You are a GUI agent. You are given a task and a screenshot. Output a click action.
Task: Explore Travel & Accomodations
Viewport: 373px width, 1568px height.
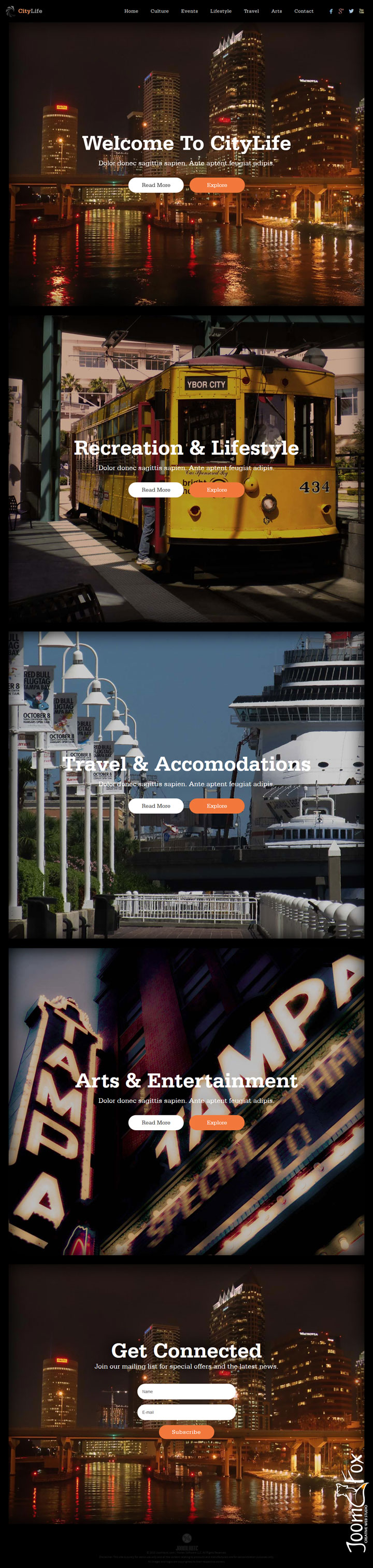(217, 806)
